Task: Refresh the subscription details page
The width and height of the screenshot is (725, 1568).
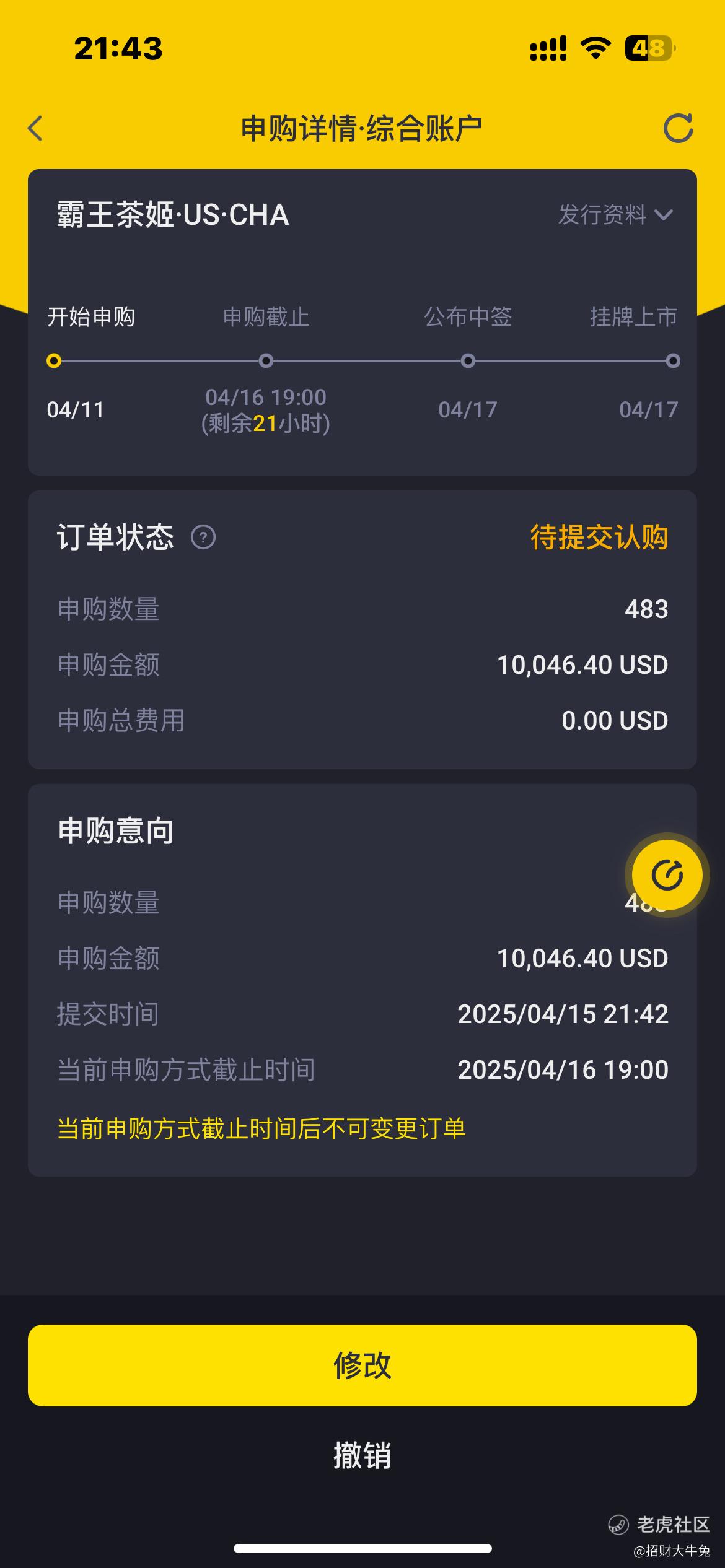Action: pos(678,128)
